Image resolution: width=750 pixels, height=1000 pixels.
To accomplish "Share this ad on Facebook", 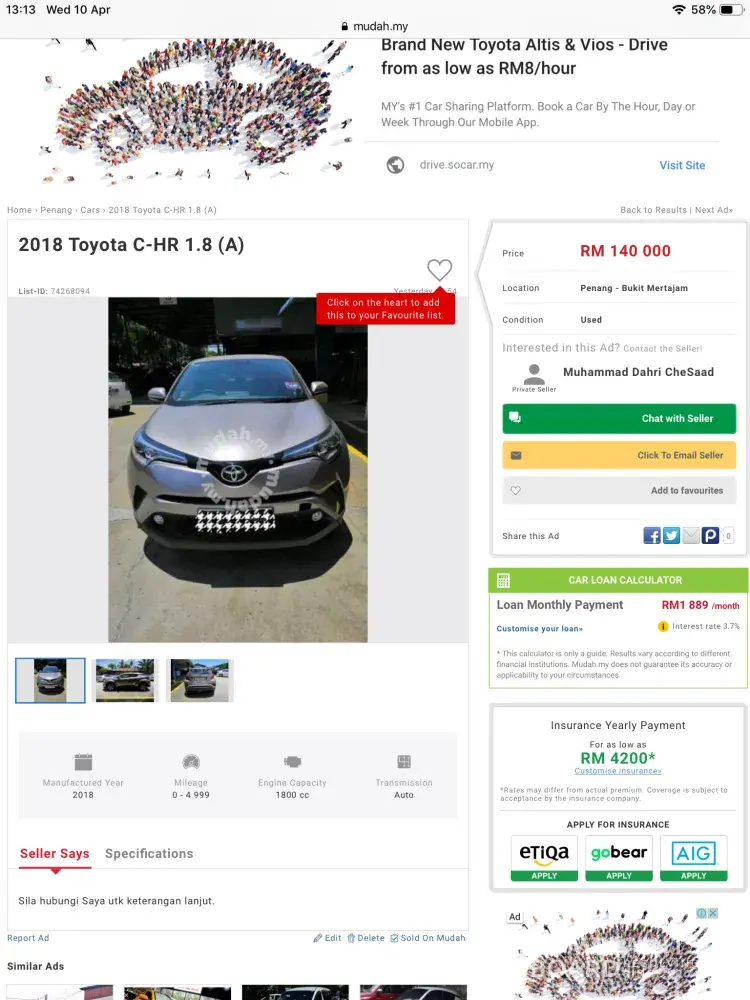I will [652, 536].
